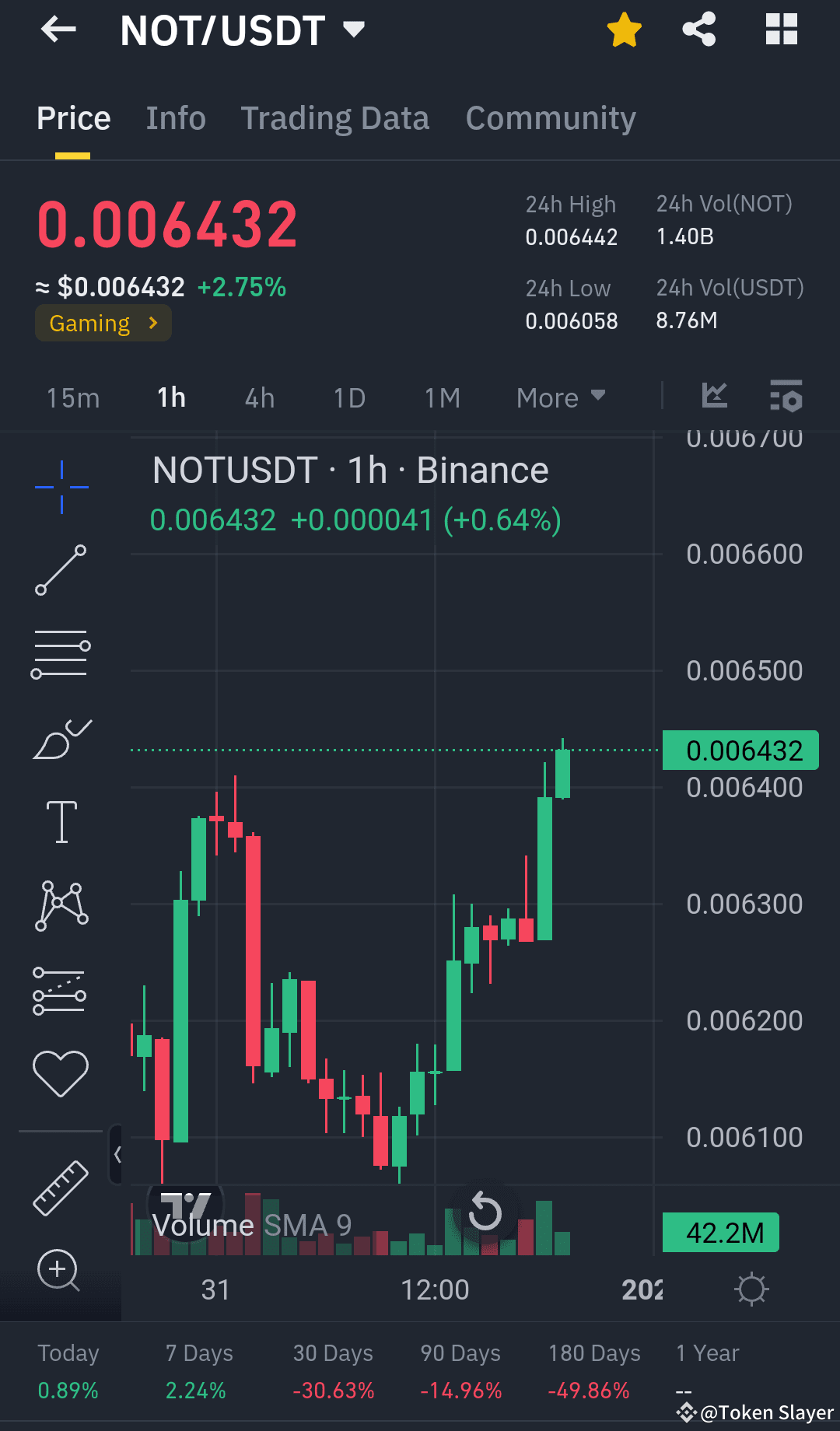Select the text annotation tool

(61, 822)
